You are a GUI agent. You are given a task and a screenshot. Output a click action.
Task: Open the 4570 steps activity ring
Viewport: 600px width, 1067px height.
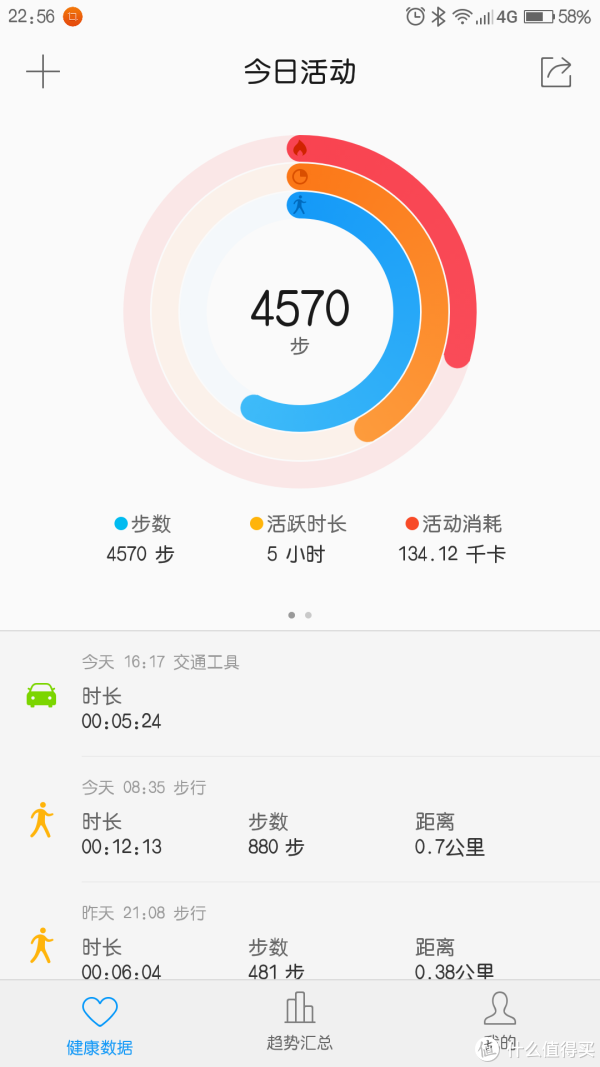(x=300, y=312)
